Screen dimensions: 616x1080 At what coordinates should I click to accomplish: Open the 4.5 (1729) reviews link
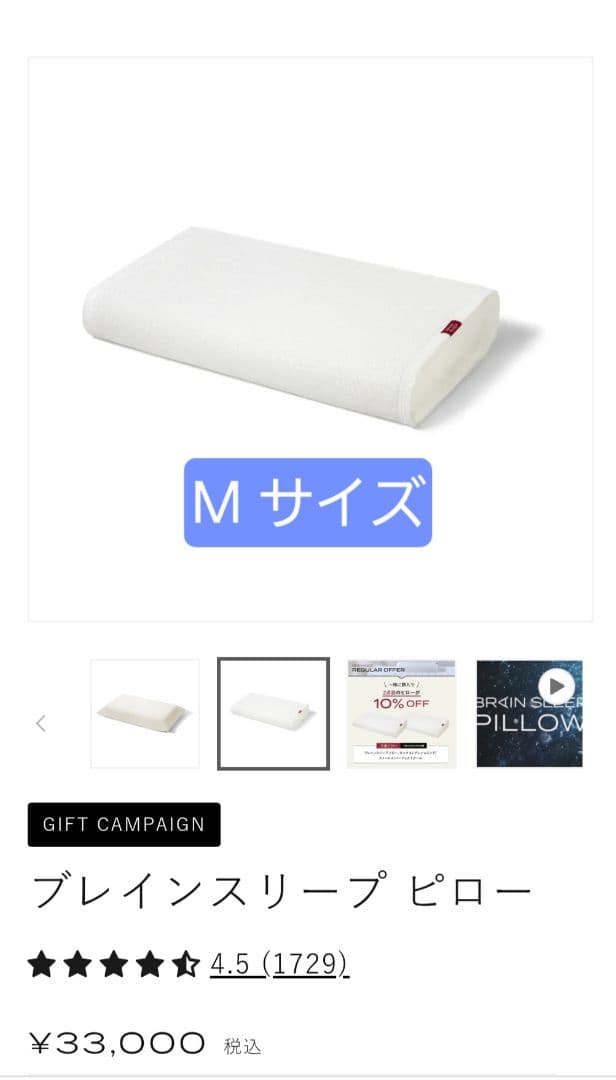(279, 963)
